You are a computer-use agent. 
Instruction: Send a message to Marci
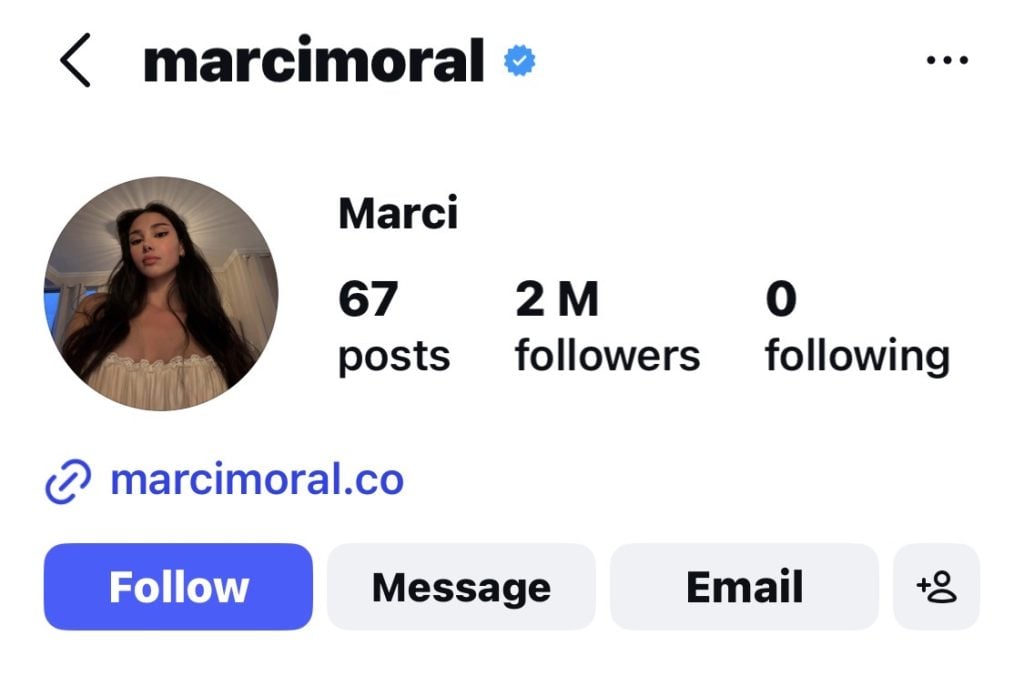[461, 587]
